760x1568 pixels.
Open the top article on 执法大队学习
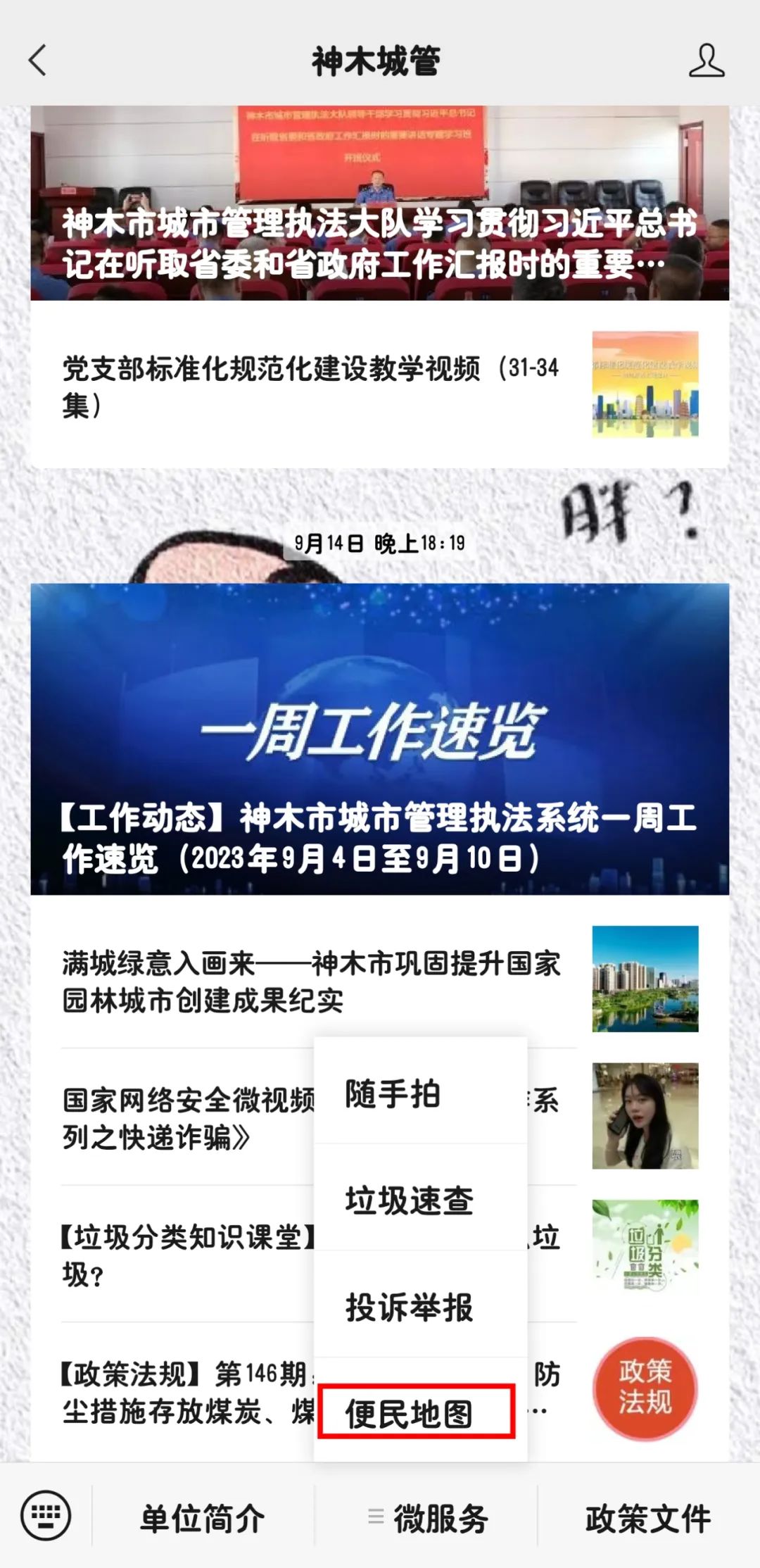(x=379, y=204)
